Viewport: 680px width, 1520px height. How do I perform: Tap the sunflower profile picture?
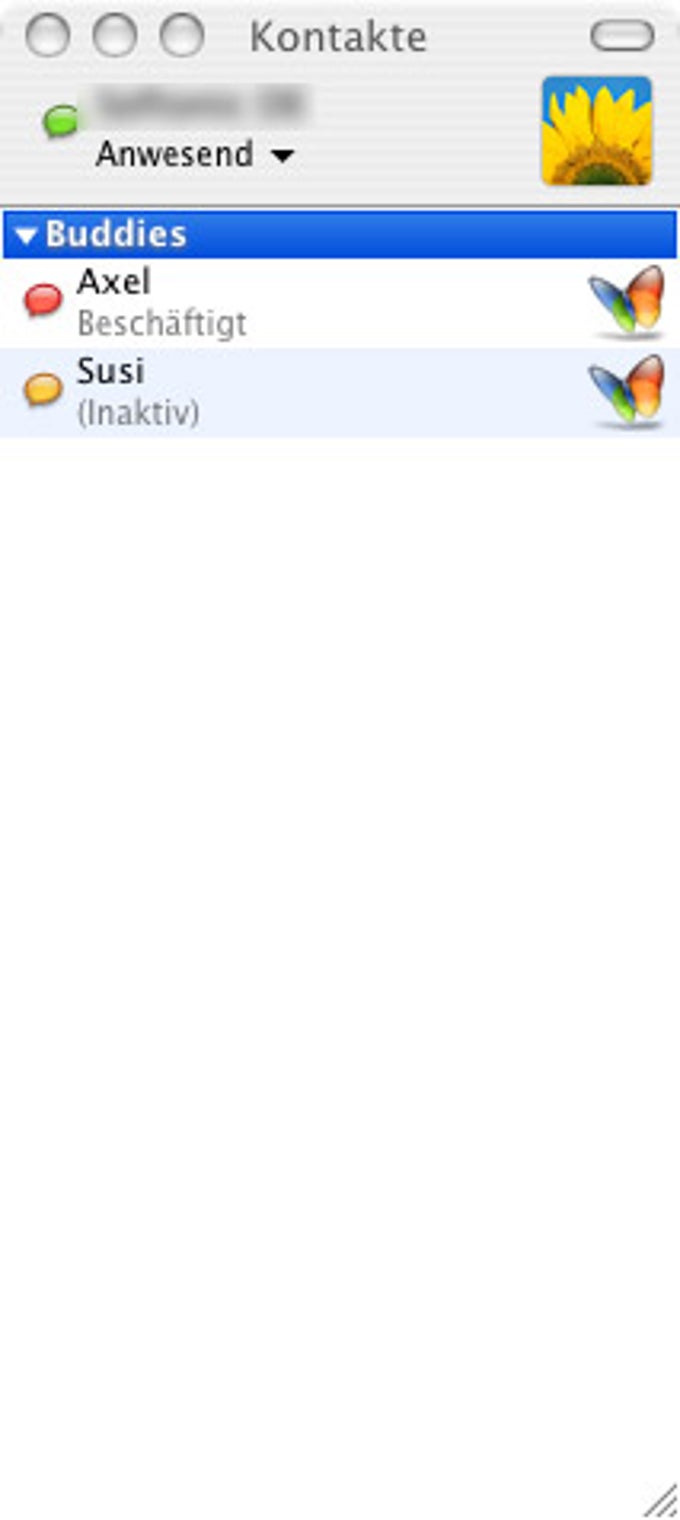(x=597, y=131)
